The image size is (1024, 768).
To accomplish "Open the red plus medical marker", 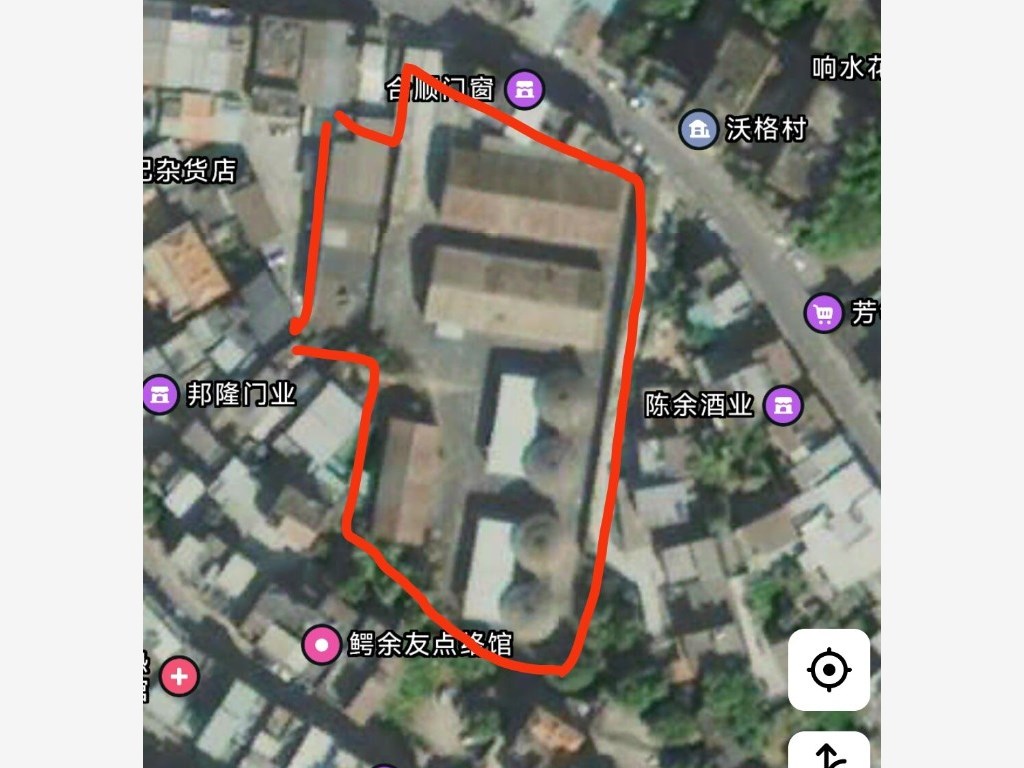I will tap(179, 677).
